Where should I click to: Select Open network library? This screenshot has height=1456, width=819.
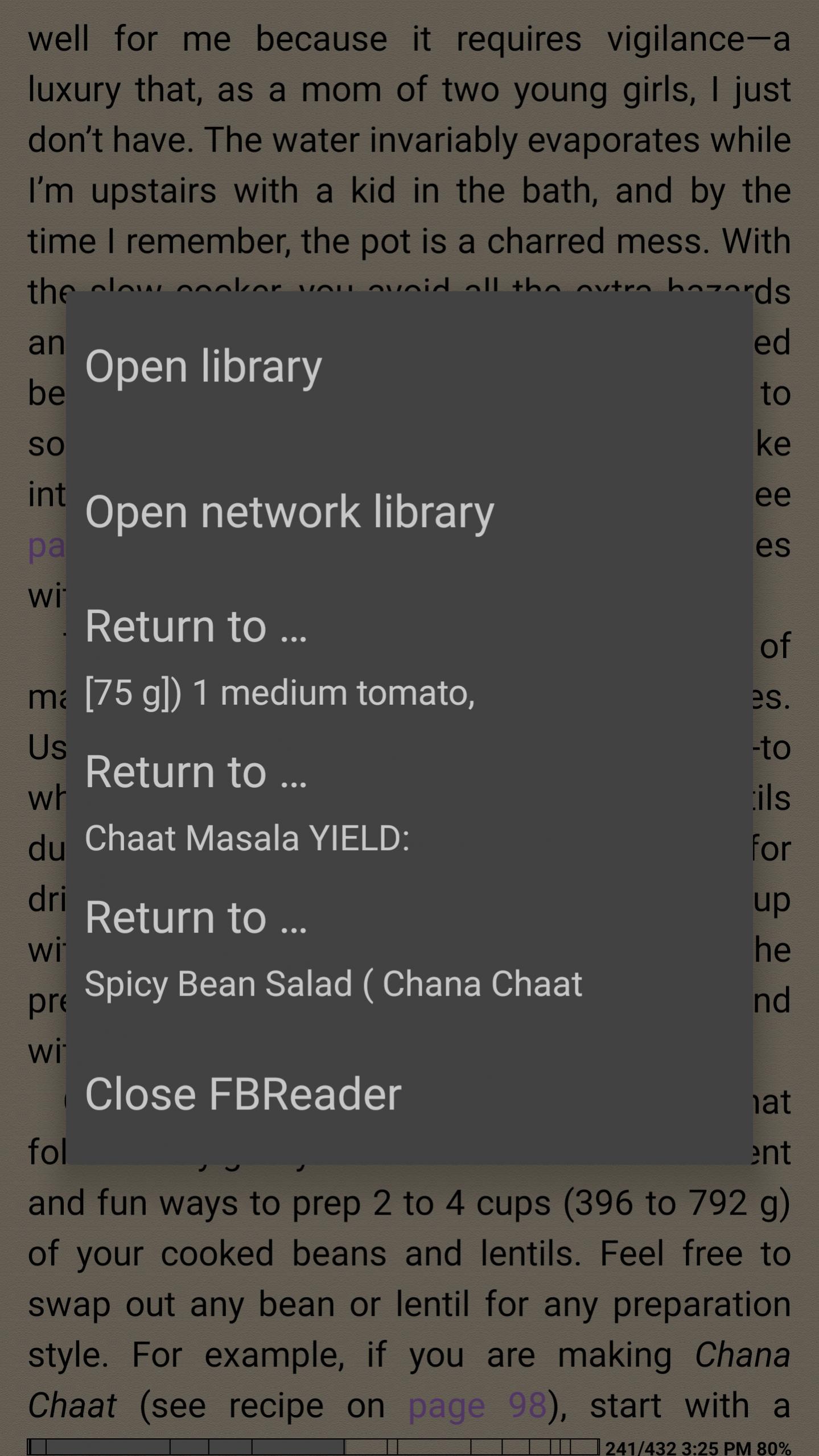pyautogui.click(x=409, y=512)
